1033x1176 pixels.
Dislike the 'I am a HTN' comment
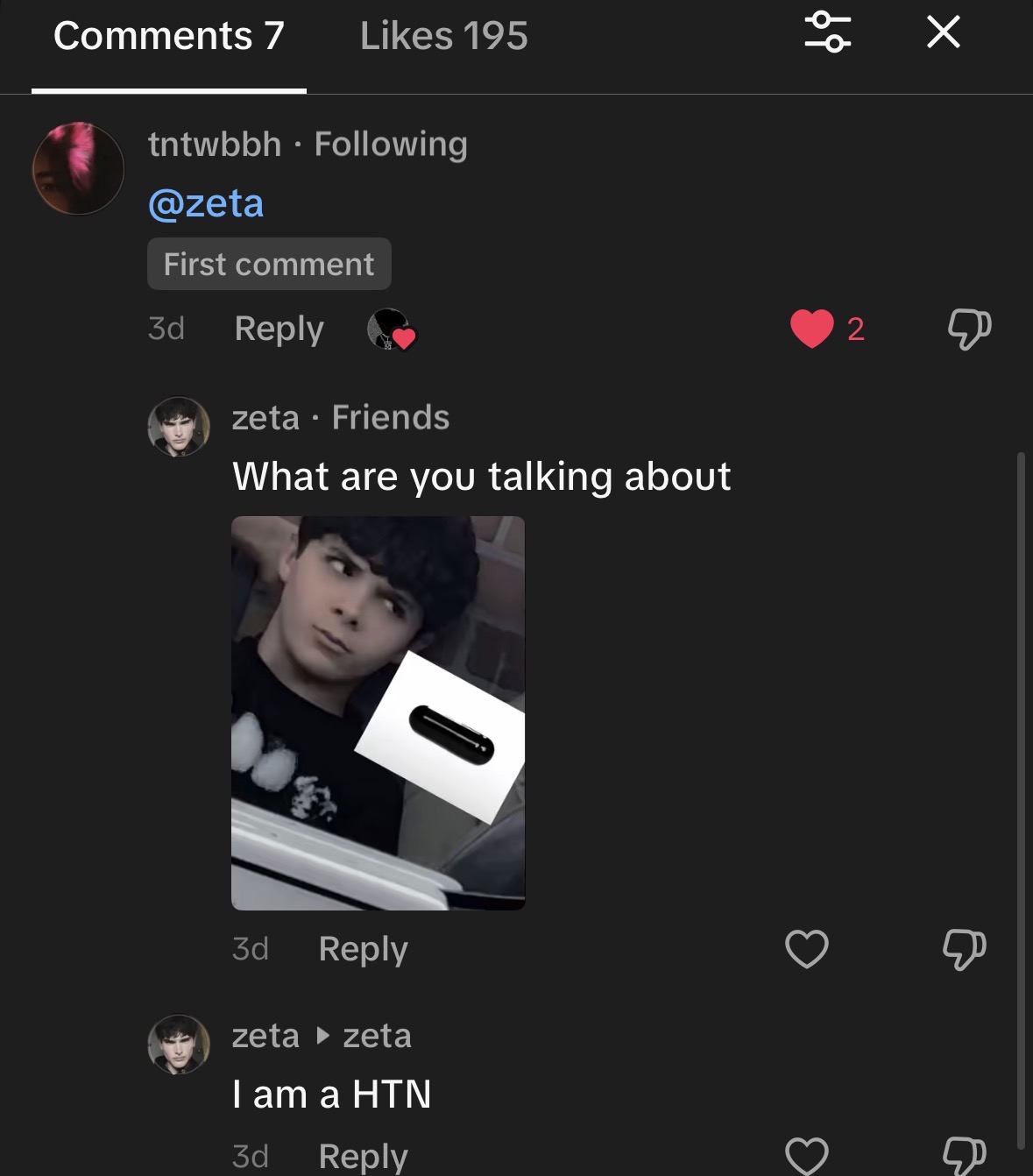pyautogui.click(x=964, y=1156)
